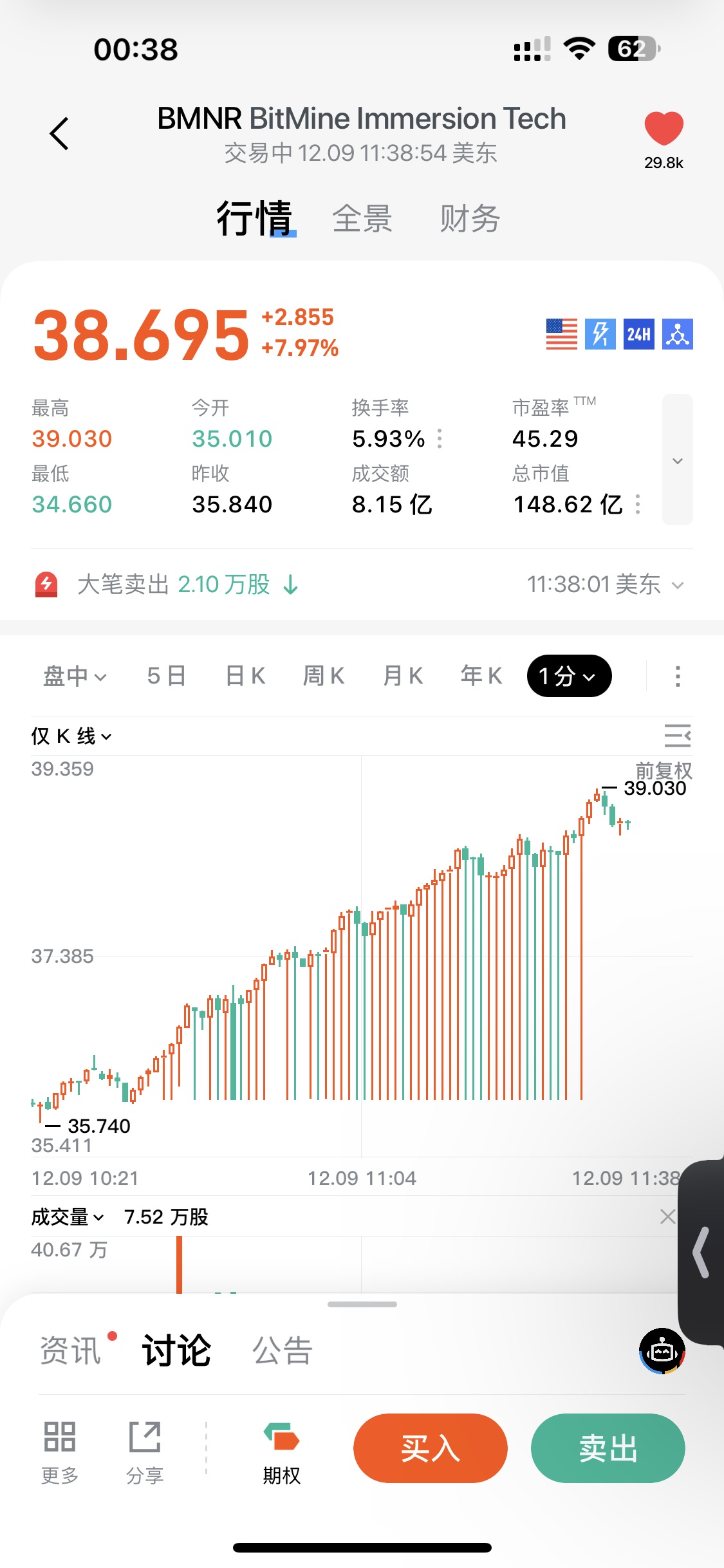Screen dimensions: 724x1568
Task: Switch to the 全景 tab
Action: point(362,219)
